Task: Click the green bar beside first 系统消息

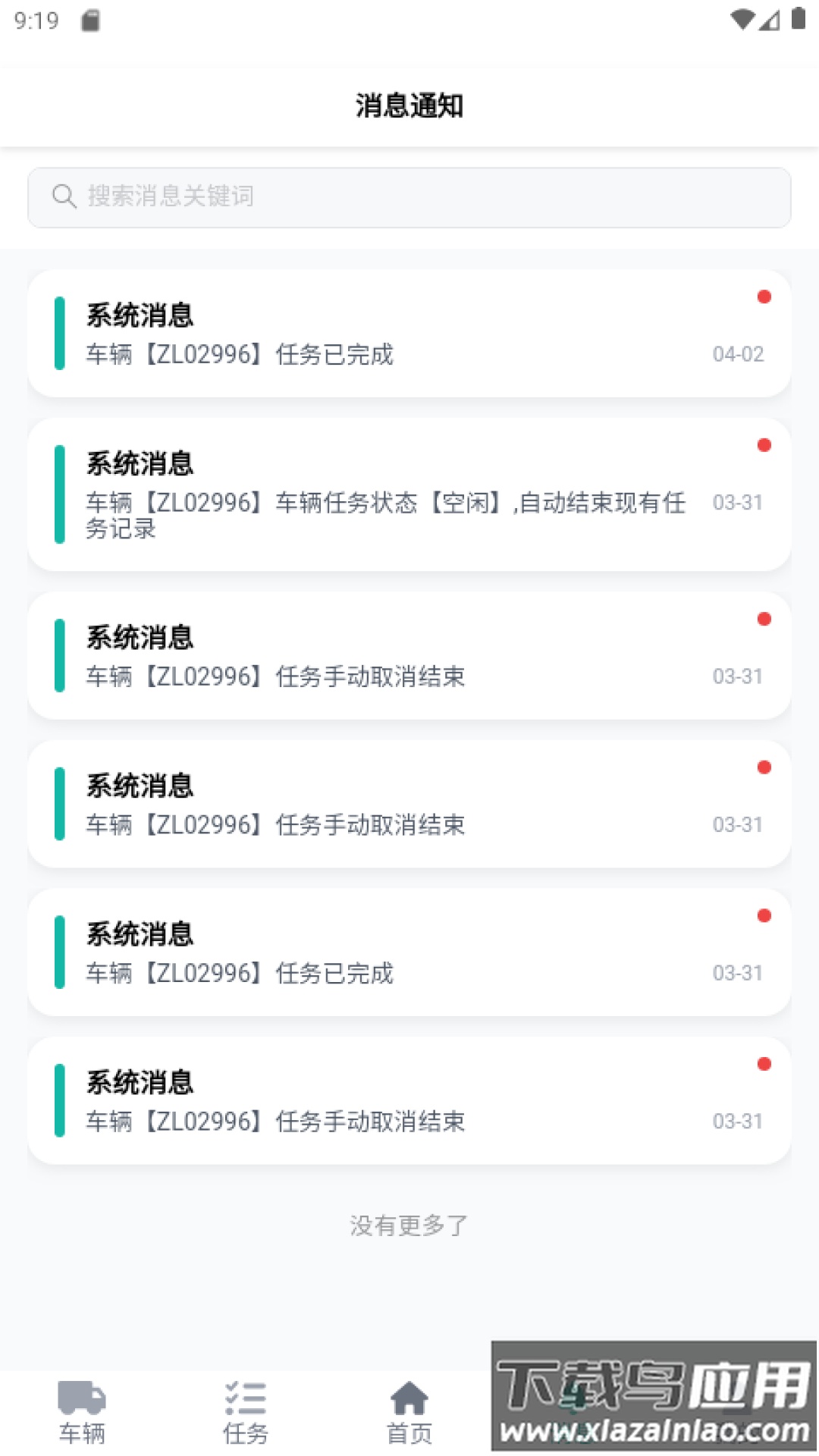Action: 58,334
